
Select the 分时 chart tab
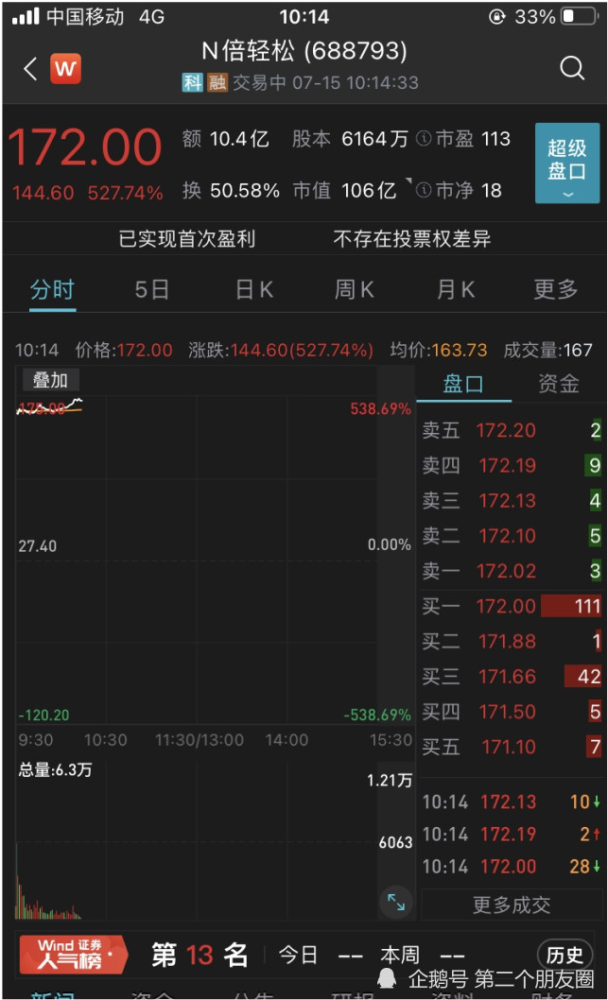tap(52, 290)
